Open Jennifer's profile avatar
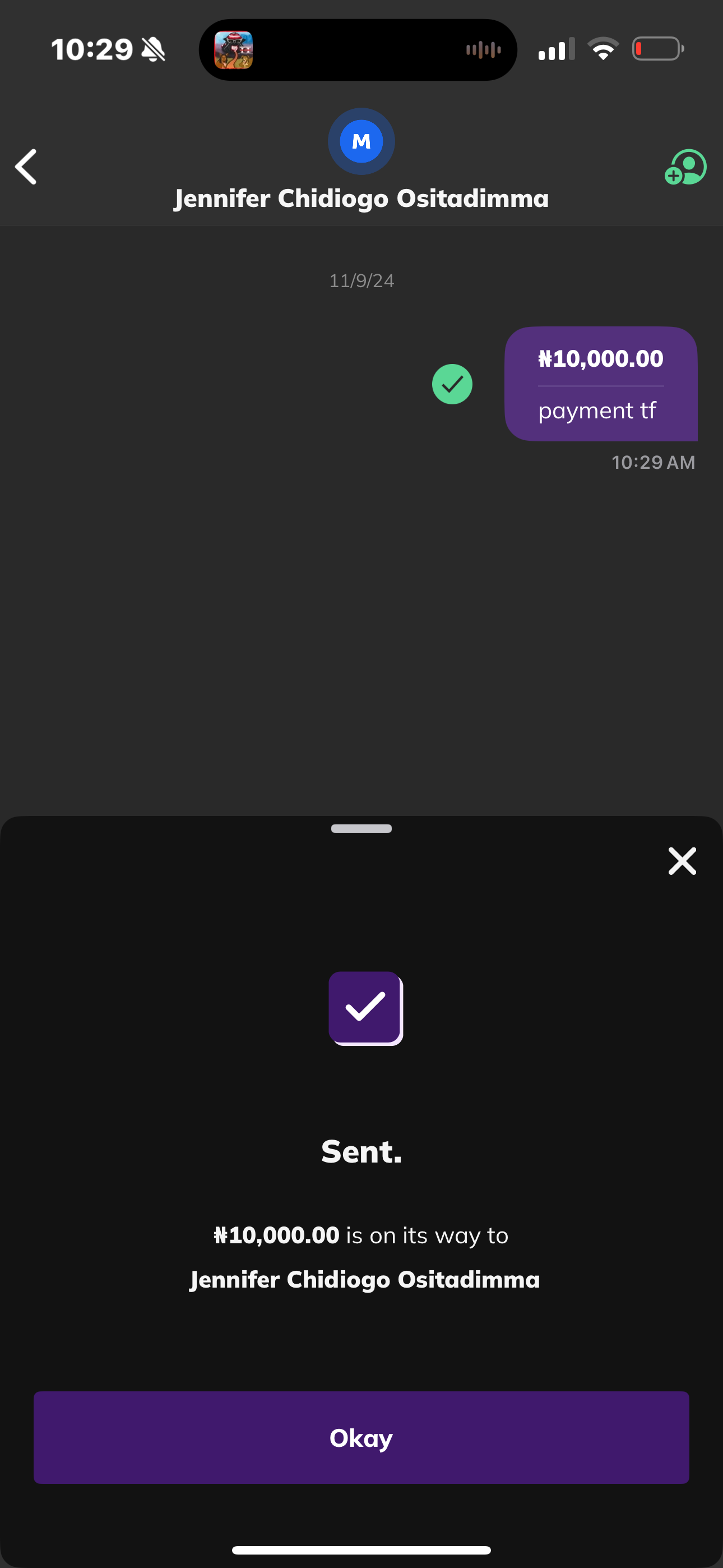 (x=361, y=141)
